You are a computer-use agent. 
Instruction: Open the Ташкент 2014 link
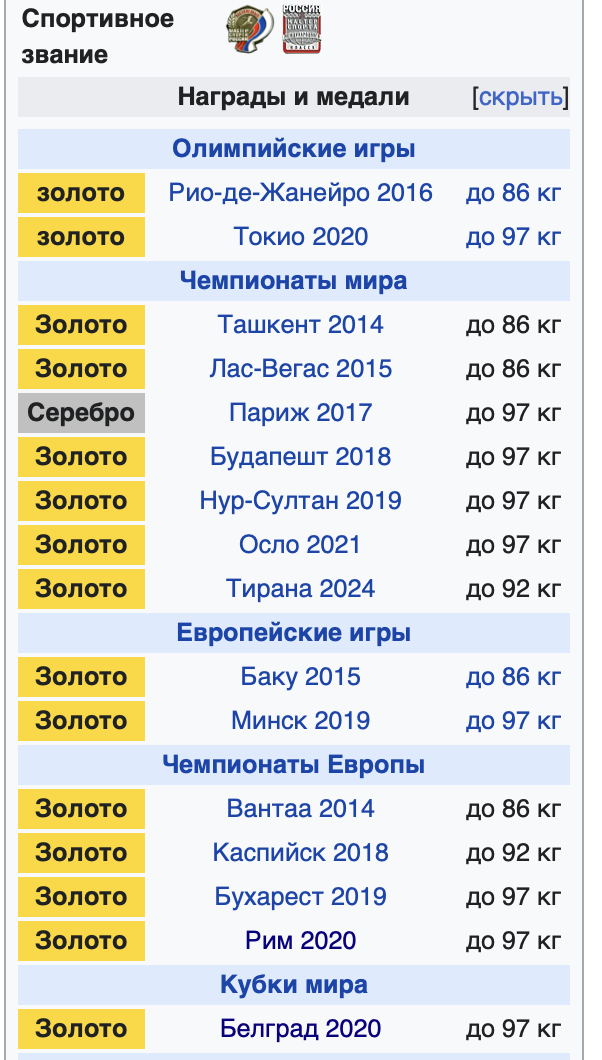click(x=301, y=324)
